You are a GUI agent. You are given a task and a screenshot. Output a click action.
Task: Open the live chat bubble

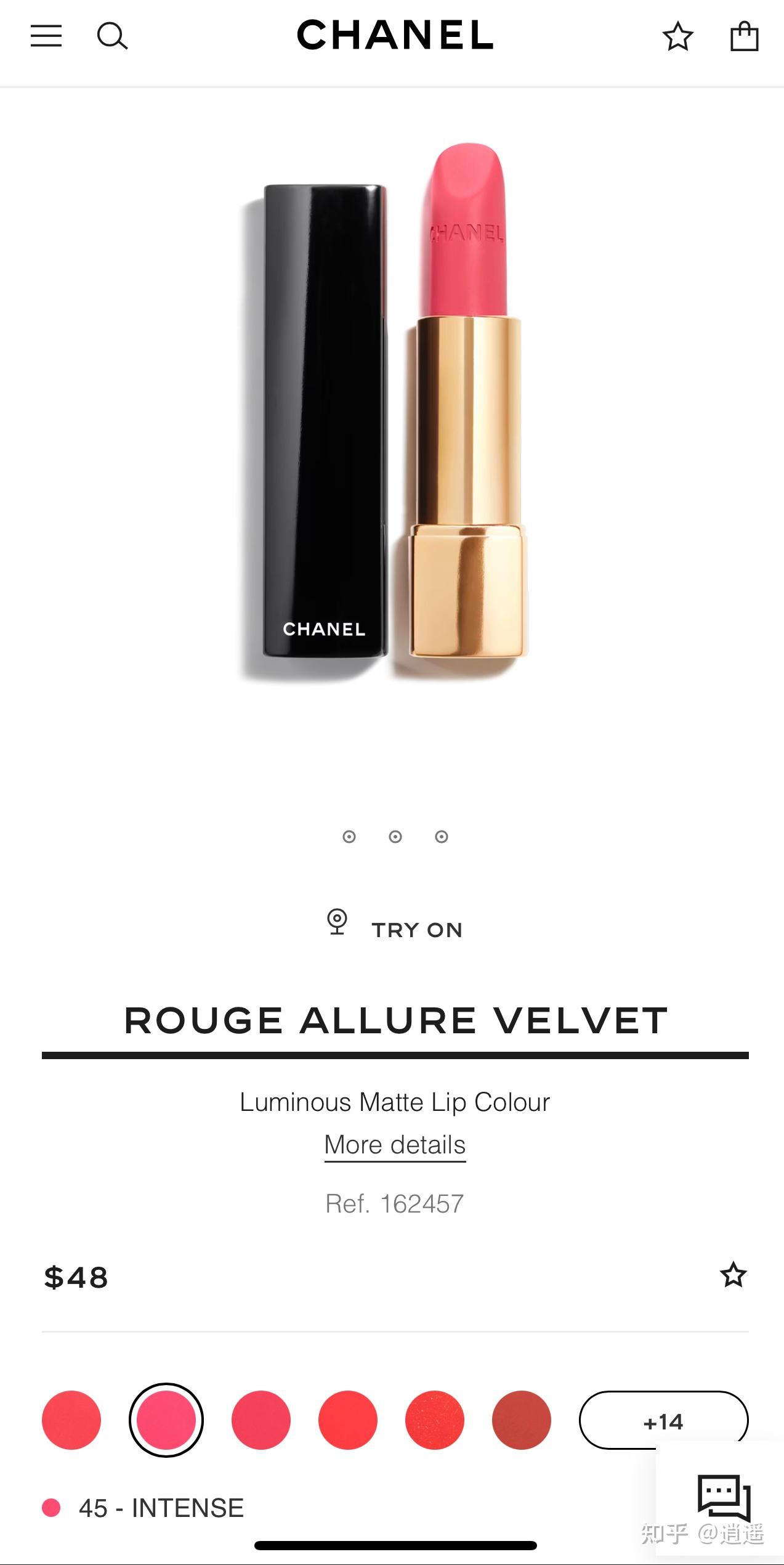pos(724,1497)
